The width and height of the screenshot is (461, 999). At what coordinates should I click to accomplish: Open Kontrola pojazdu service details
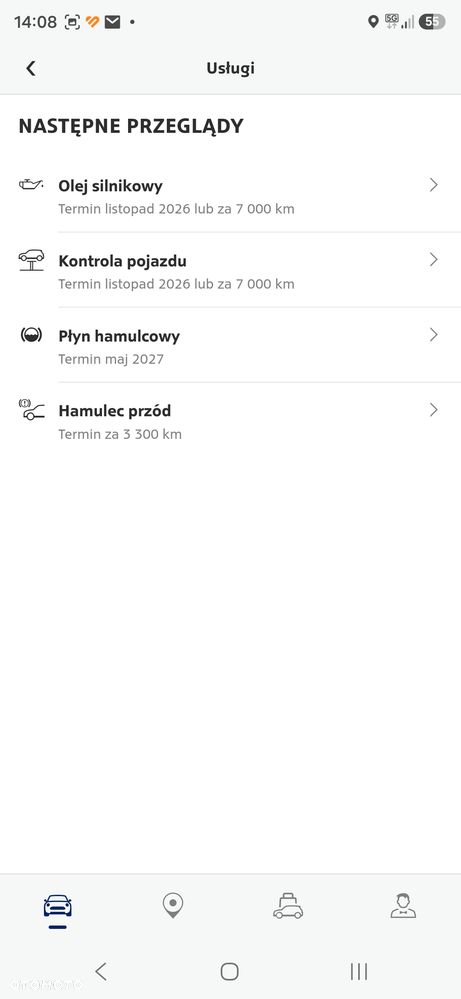pyautogui.click(x=230, y=271)
